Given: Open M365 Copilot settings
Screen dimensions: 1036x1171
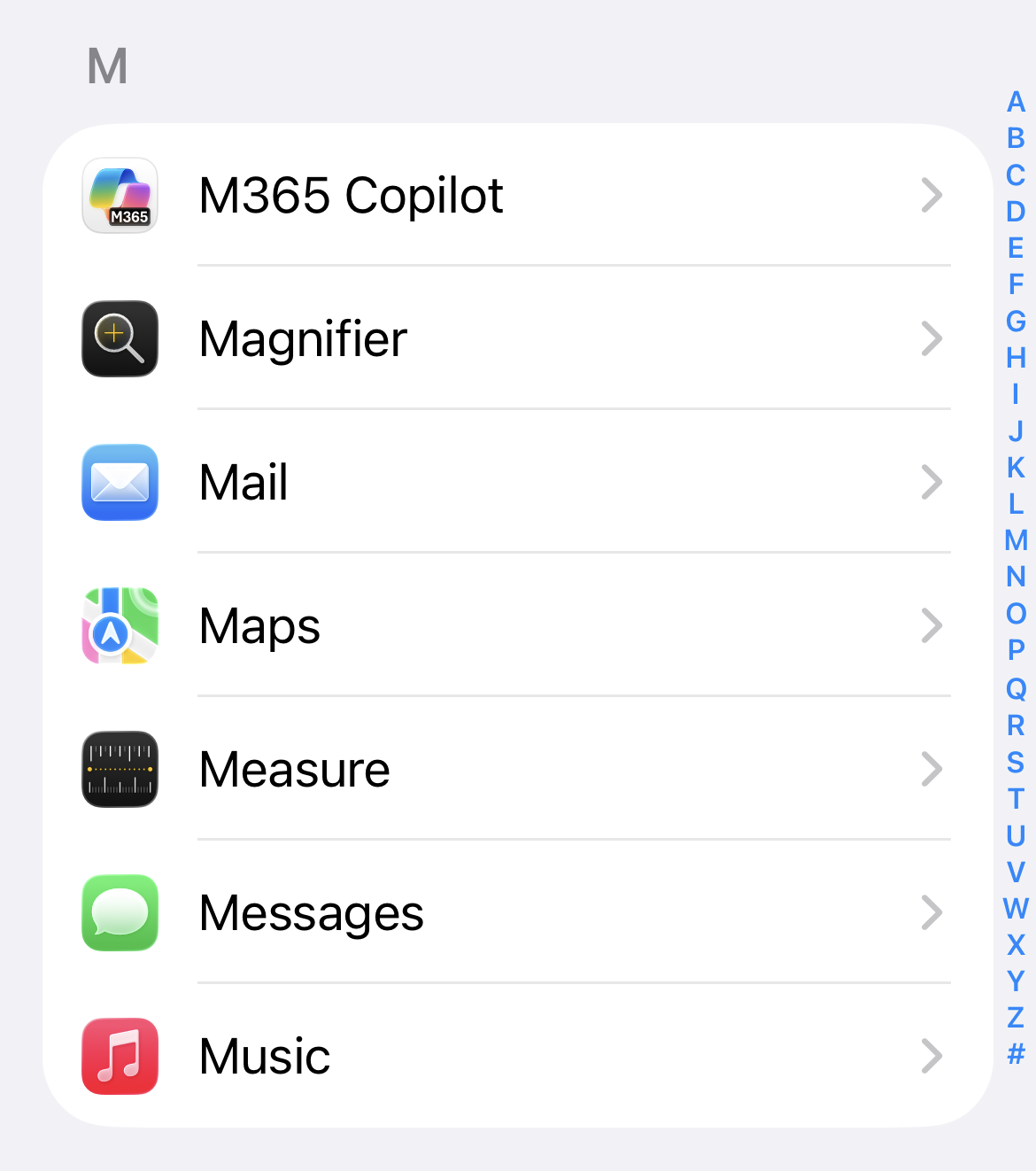Looking at the screenshot, I should coord(518,195).
